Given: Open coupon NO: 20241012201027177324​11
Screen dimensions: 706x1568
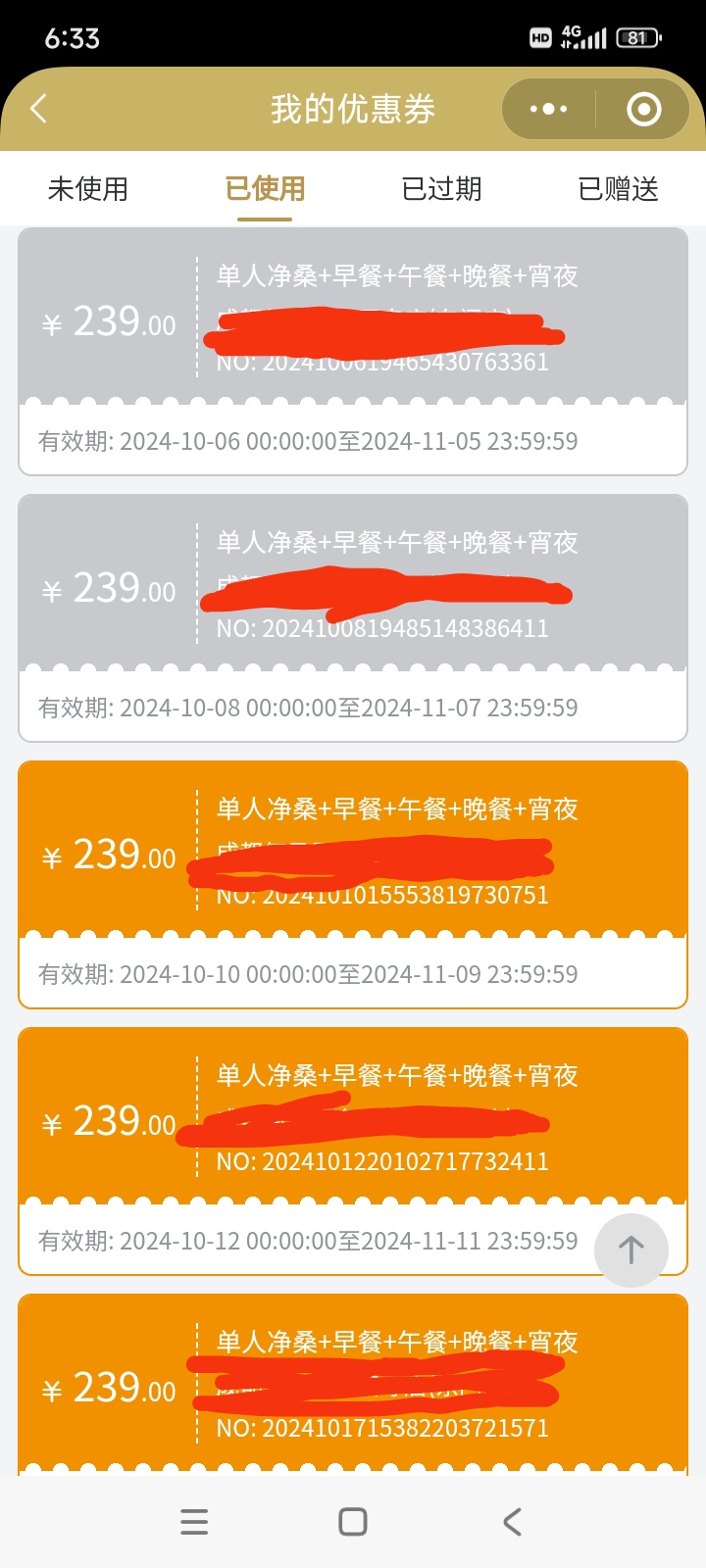Looking at the screenshot, I should [x=353, y=1151].
